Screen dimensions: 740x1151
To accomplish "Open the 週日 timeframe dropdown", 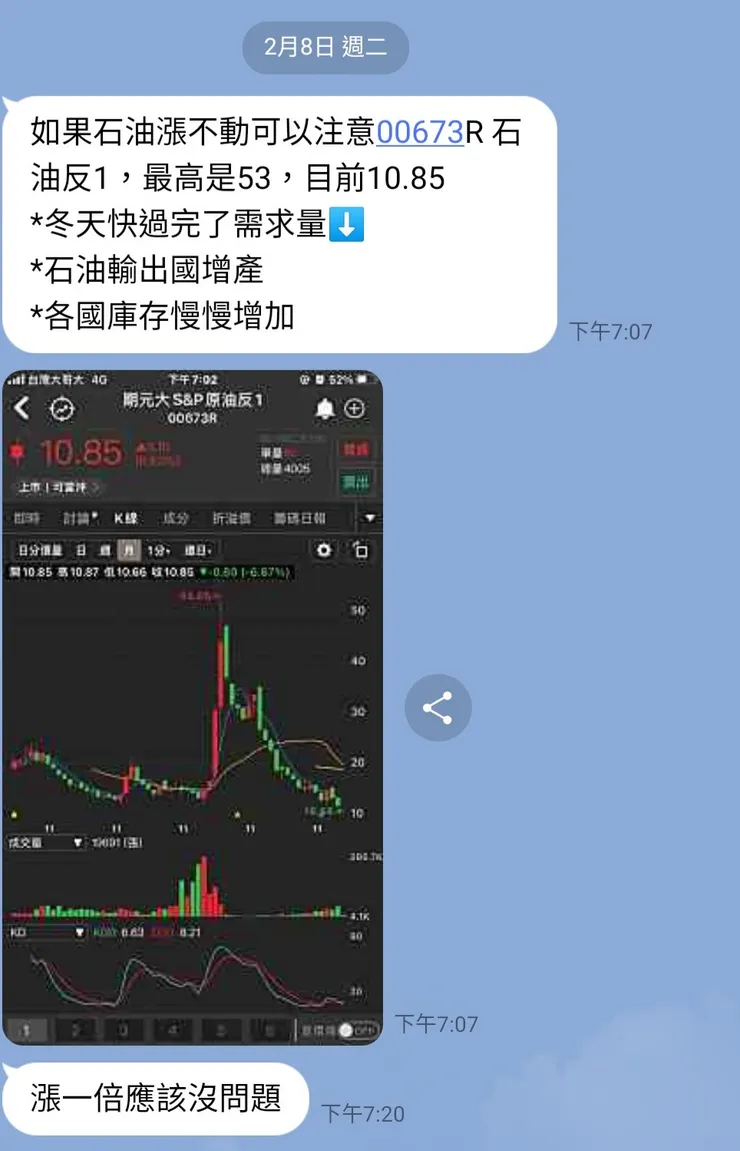I will click(197, 549).
